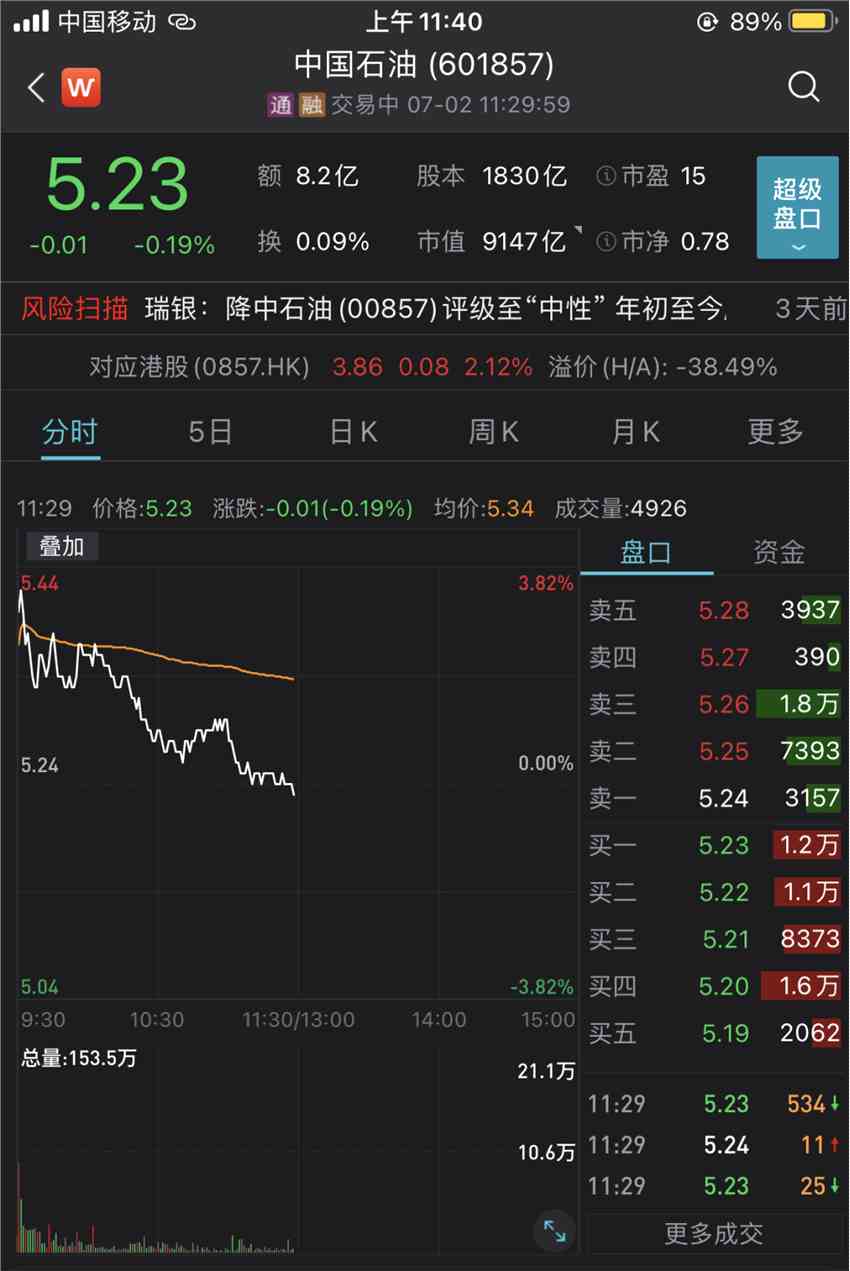This screenshot has height=1271, width=850.
Task: Select the 资金 capital flow tab
Action: coord(779,552)
